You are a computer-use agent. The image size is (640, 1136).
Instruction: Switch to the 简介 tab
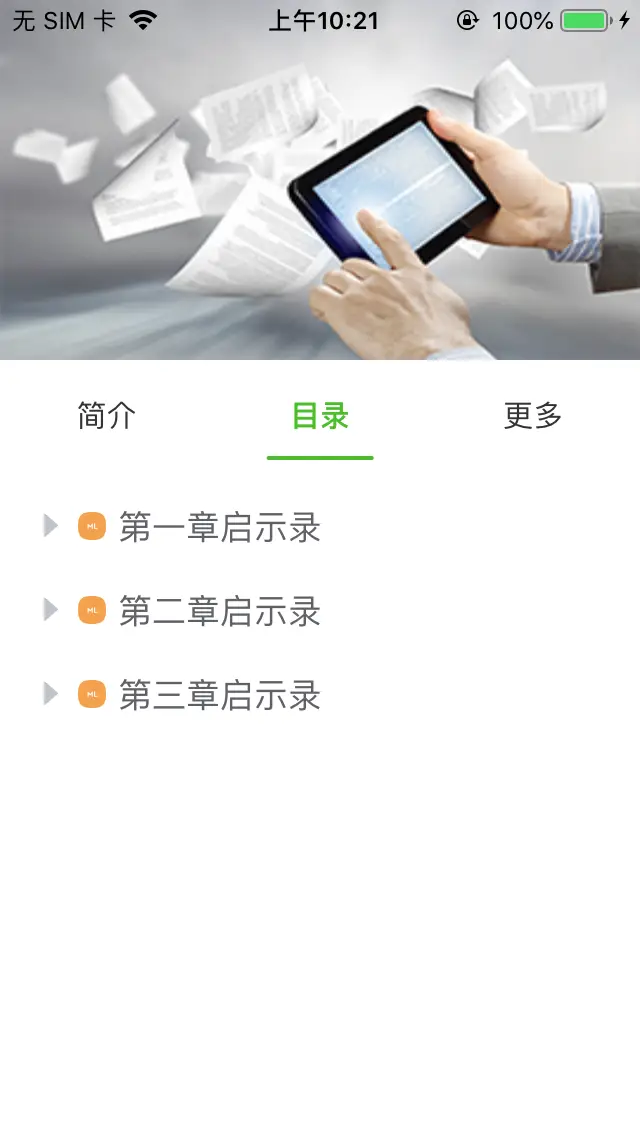(x=106, y=416)
